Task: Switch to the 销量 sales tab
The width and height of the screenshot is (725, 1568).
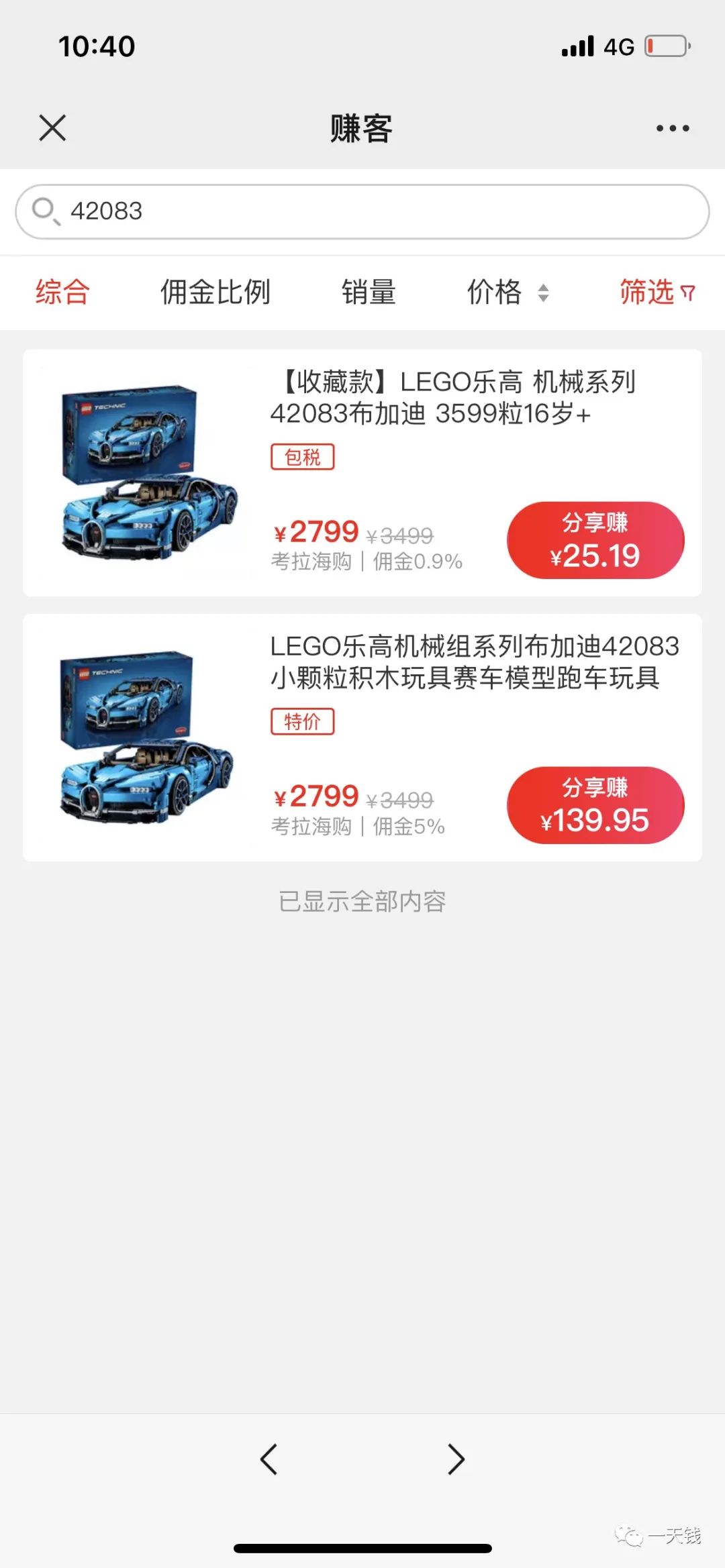Action: [368, 293]
